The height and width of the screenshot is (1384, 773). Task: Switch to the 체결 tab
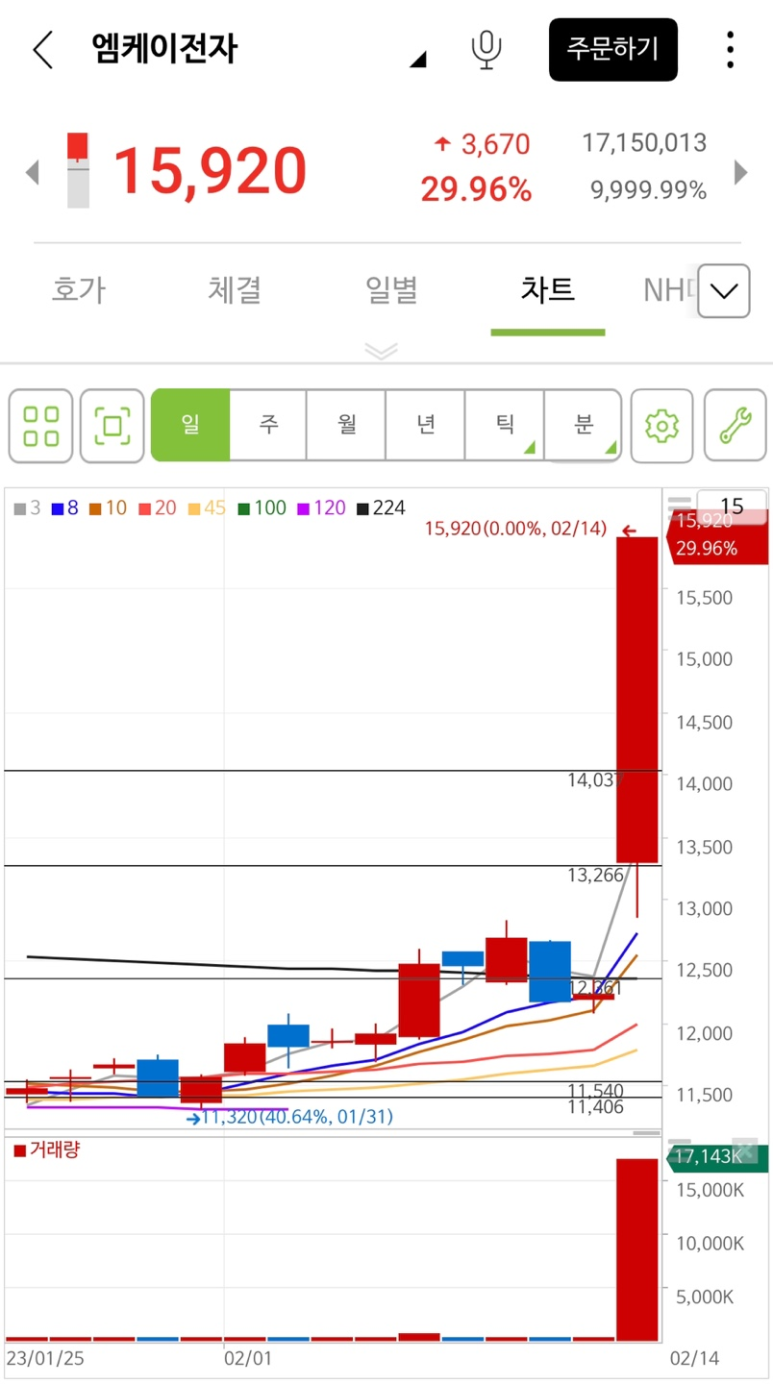tap(235, 290)
